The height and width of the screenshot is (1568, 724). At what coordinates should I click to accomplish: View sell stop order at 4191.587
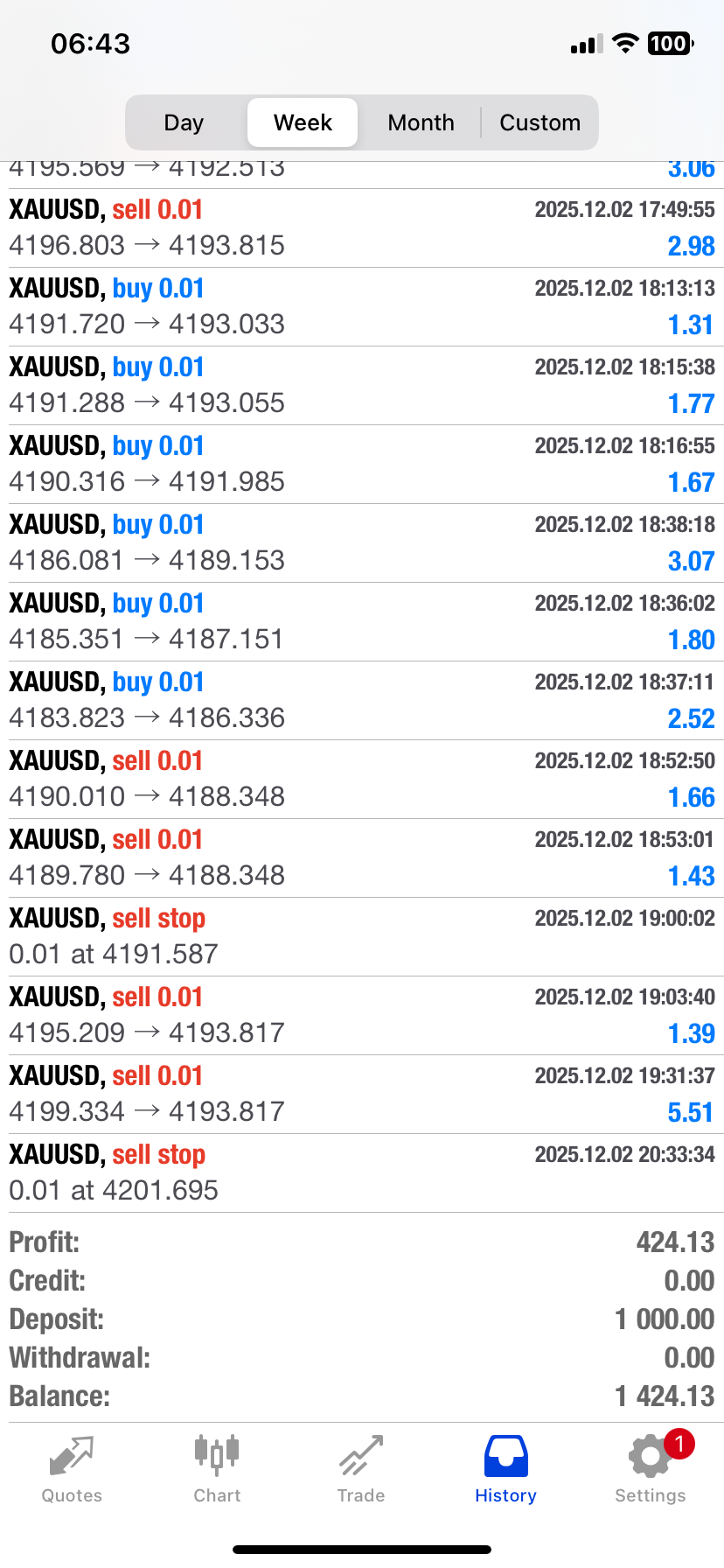(x=362, y=936)
